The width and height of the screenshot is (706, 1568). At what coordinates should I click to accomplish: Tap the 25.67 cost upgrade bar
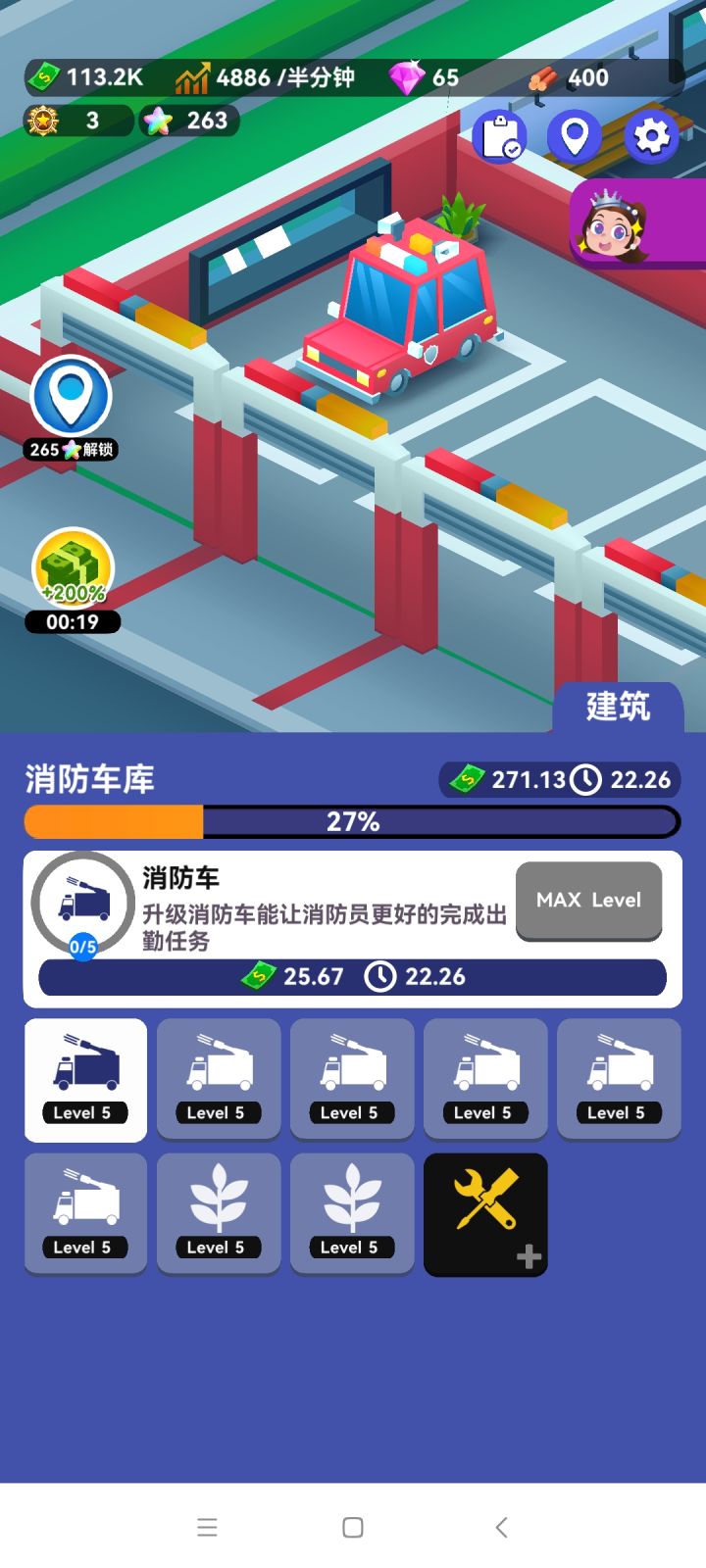[352, 976]
